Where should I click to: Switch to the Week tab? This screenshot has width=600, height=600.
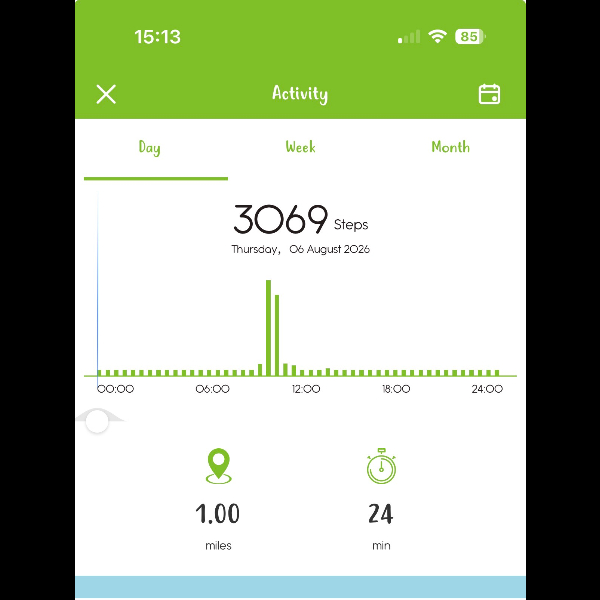300,147
